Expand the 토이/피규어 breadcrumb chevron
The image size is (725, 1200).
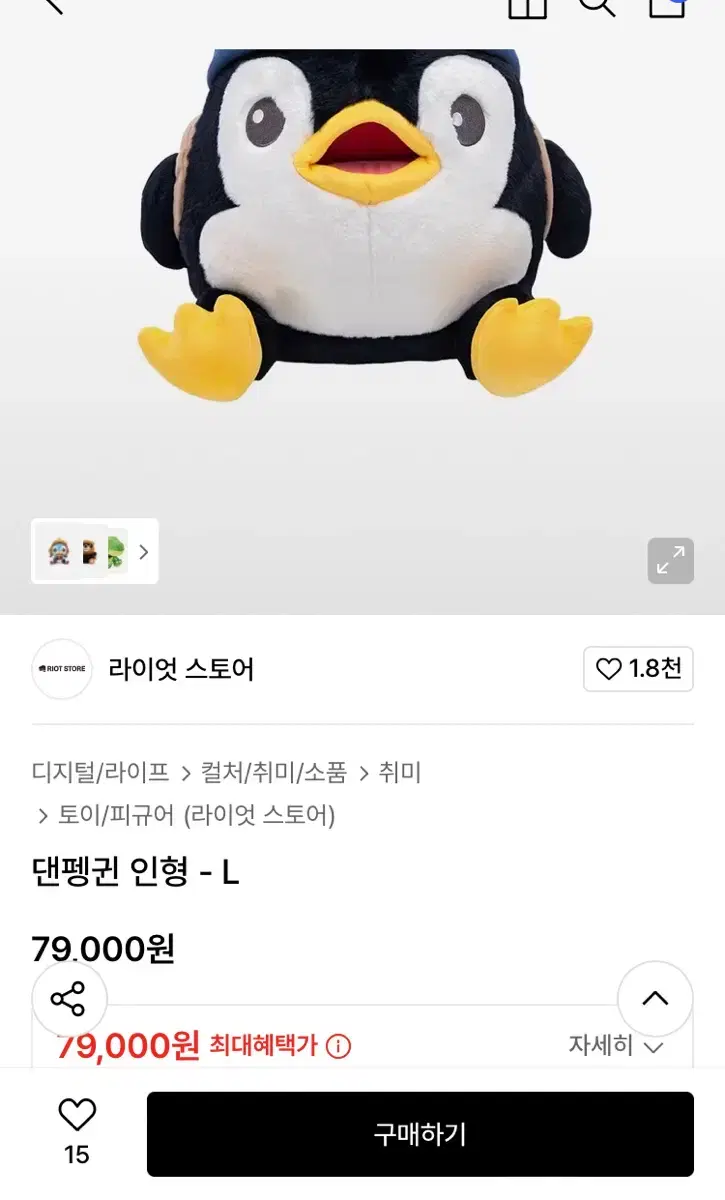[x=42, y=816]
